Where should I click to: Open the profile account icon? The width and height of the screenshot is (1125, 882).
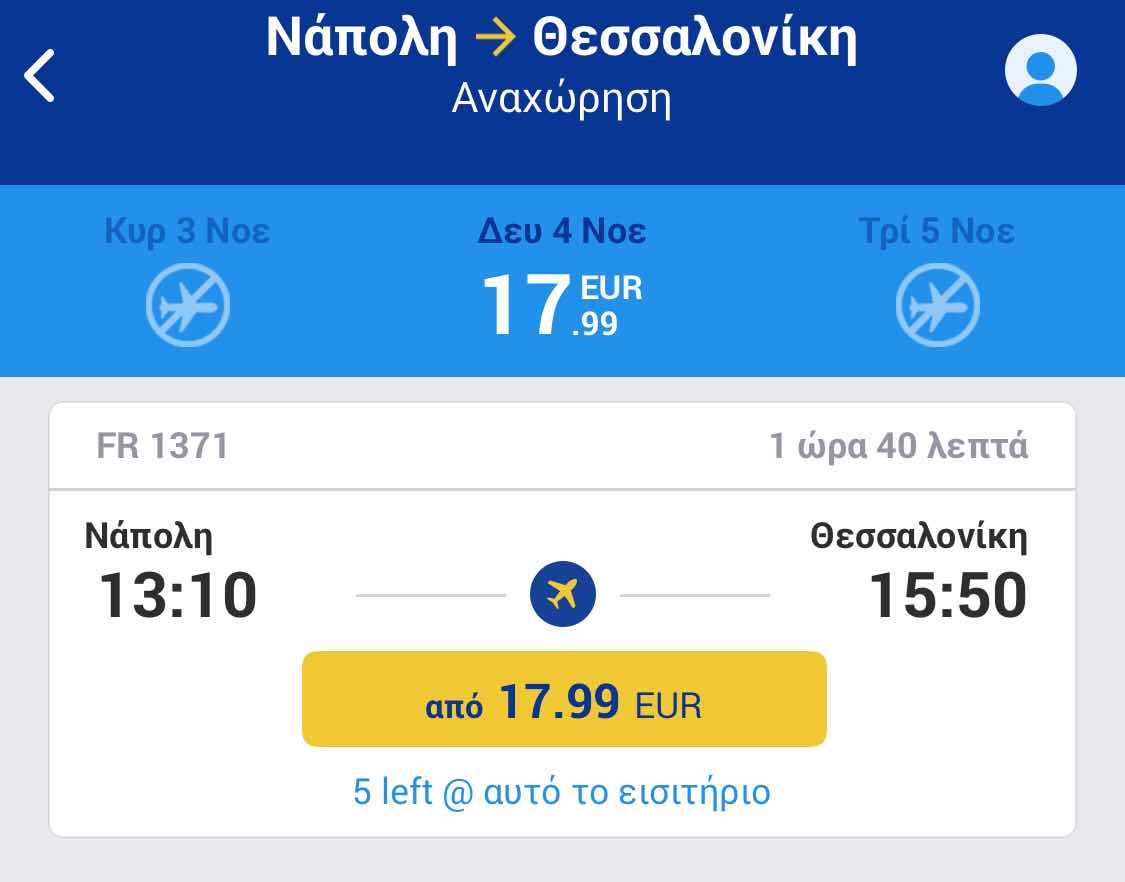pos(1040,70)
